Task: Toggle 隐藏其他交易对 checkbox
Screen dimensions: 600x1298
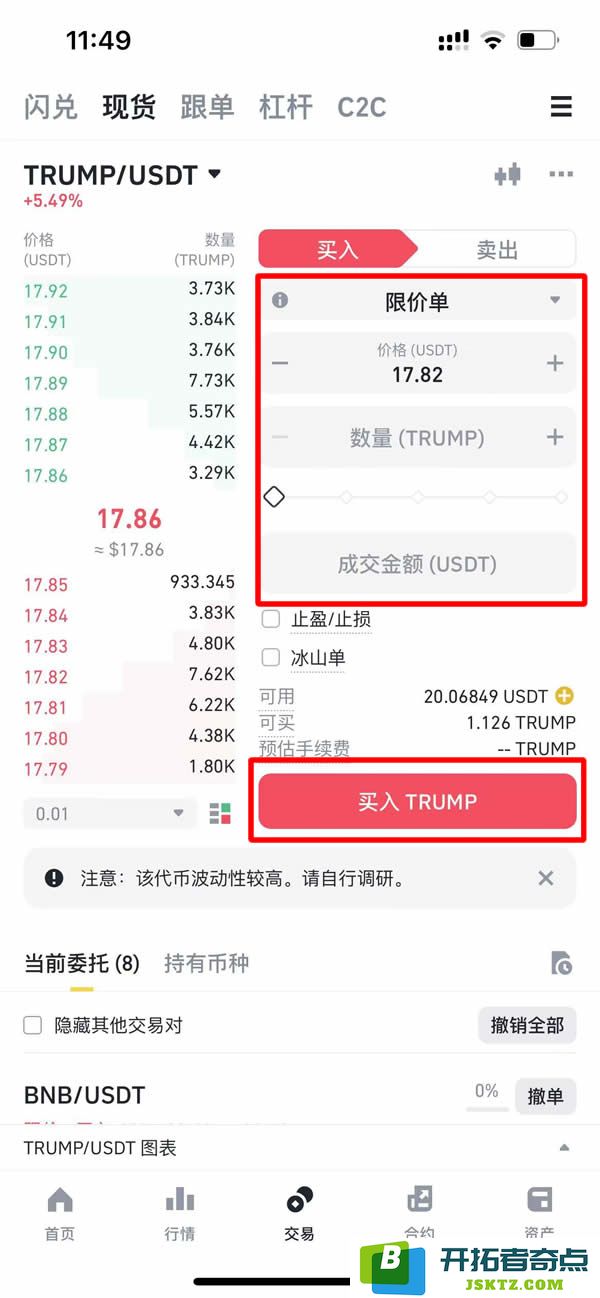Action: click(33, 1025)
